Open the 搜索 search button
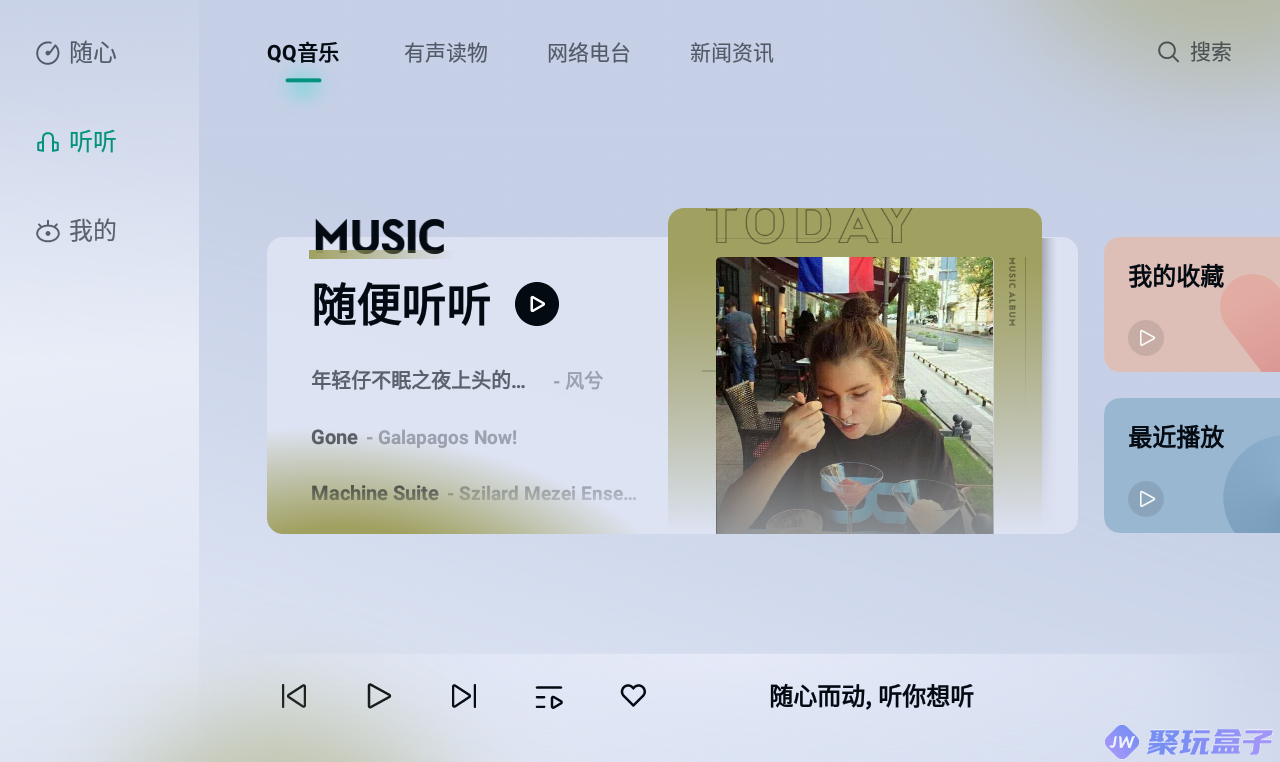Viewport: 1280px width, 762px height. tap(1194, 52)
